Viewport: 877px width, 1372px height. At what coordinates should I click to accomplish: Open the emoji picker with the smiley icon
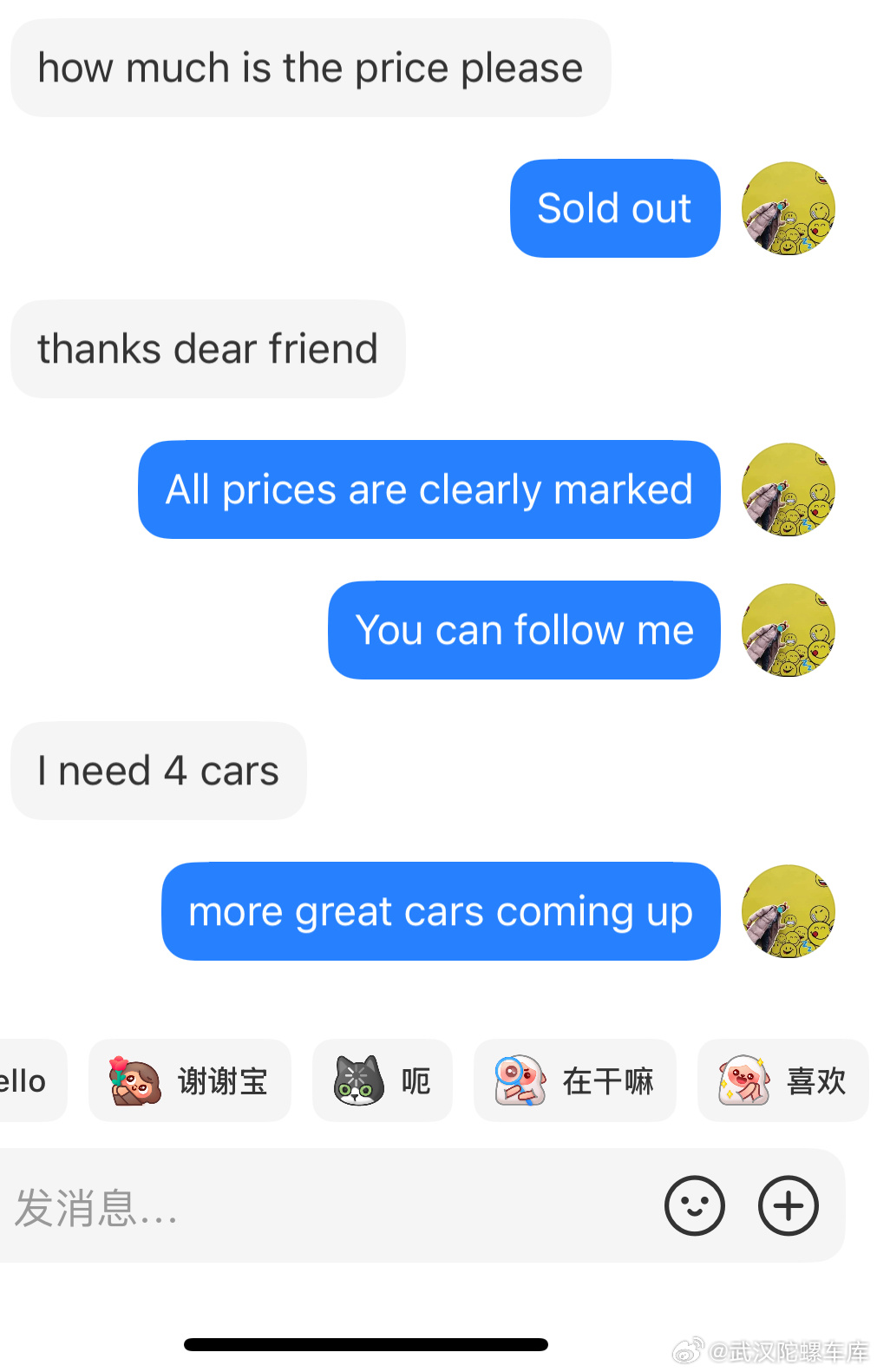(x=694, y=1206)
